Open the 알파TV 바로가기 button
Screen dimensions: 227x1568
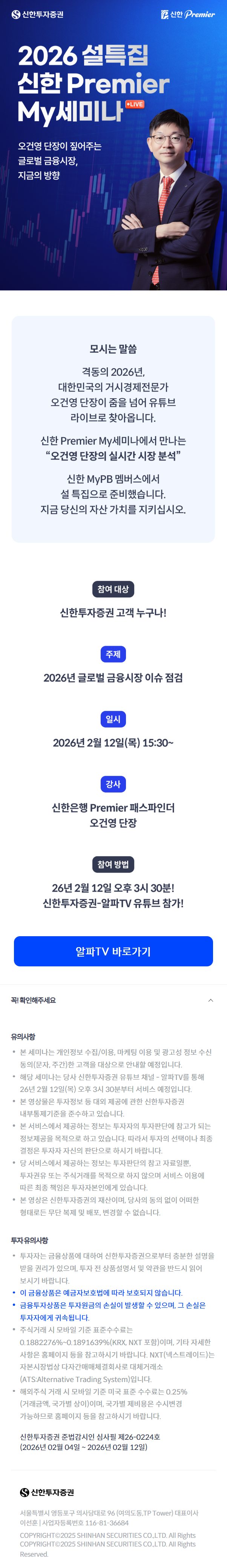click(x=113, y=951)
